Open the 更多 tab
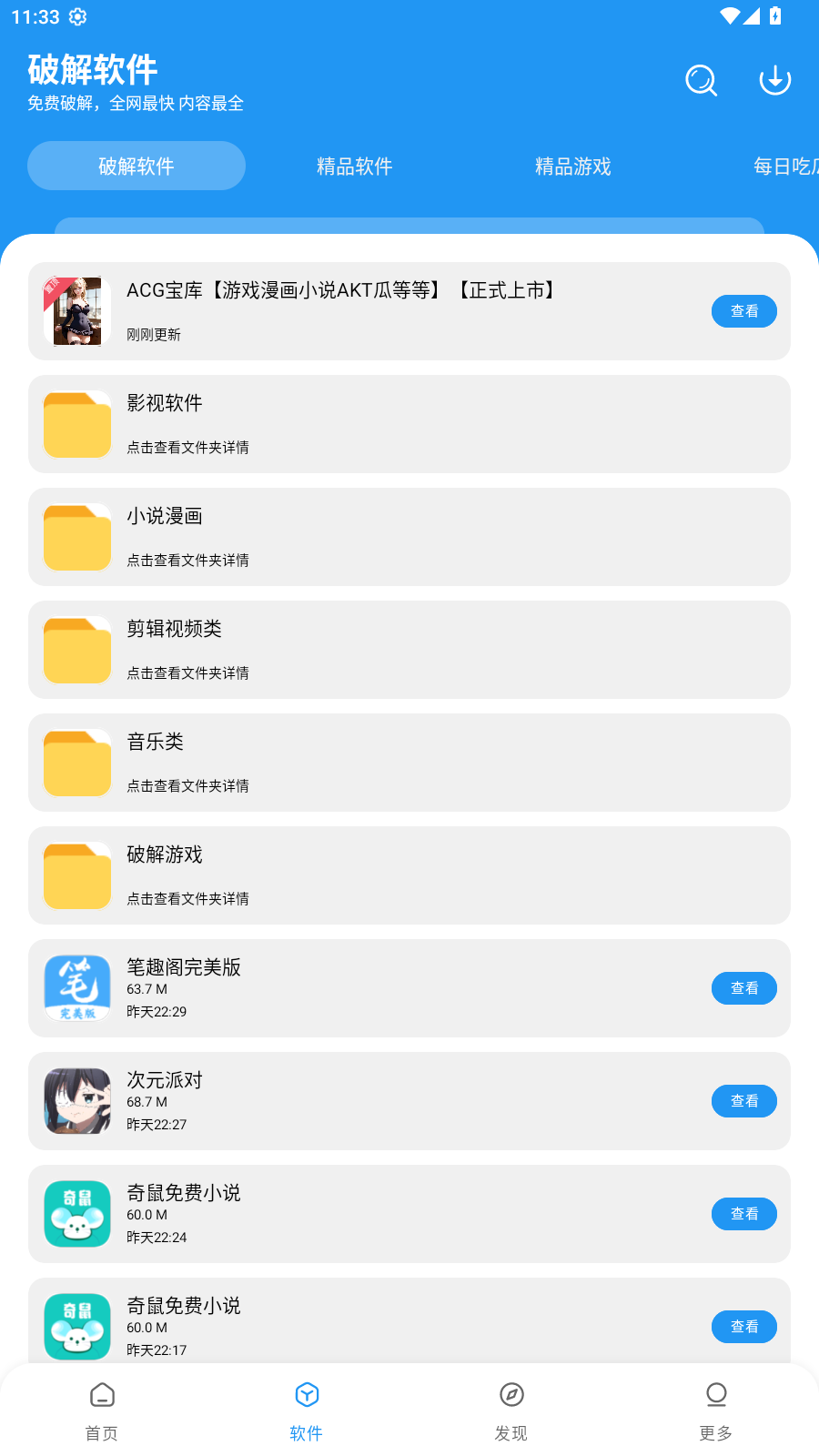 coord(716,1410)
